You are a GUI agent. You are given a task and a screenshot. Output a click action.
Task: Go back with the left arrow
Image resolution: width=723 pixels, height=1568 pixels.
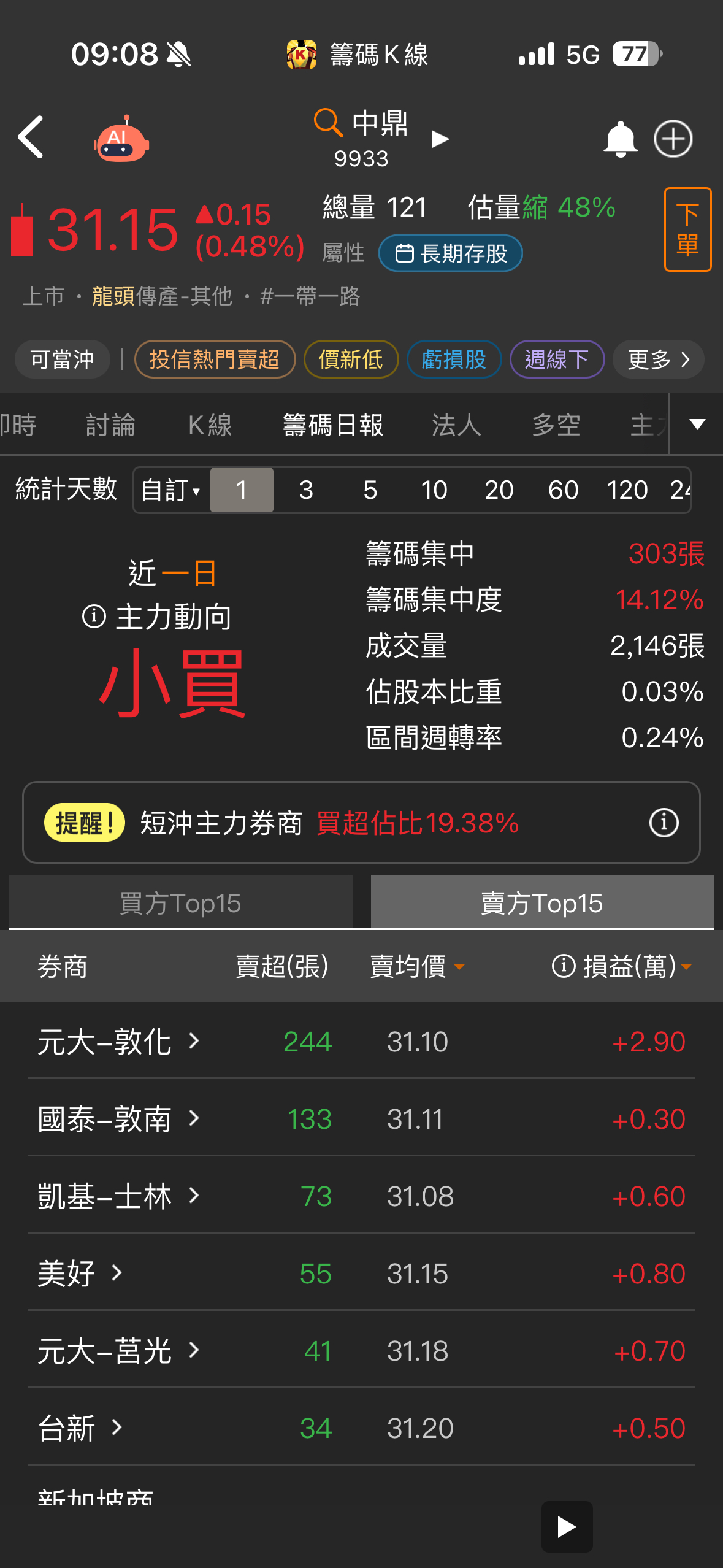tap(31, 137)
